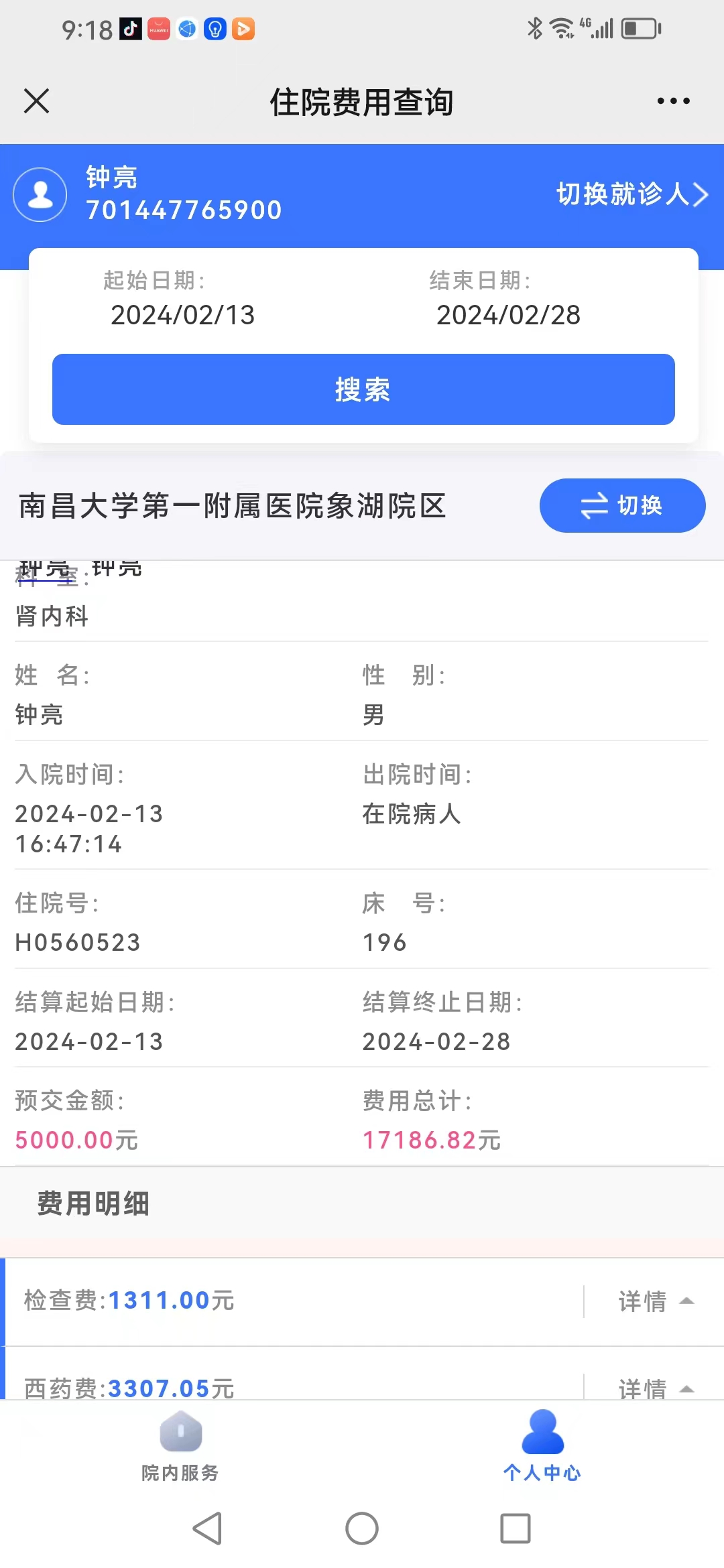This screenshot has height=1568, width=724.
Task: Tap 切换就诊人 to change patient
Action: (631, 194)
